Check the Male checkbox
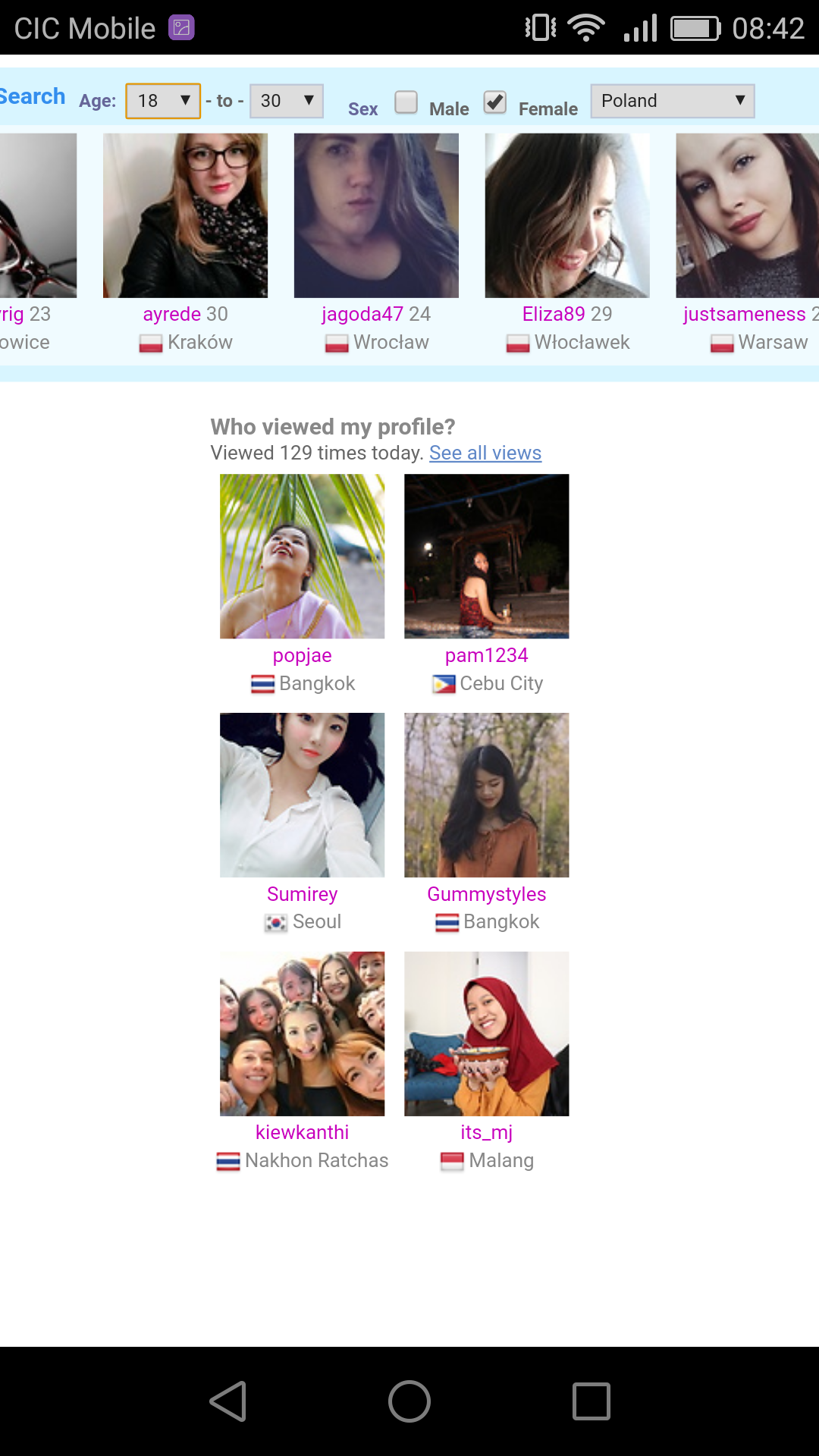The width and height of the screenshot is (819, 1456). pyautogui.click(x=406, y=102)
